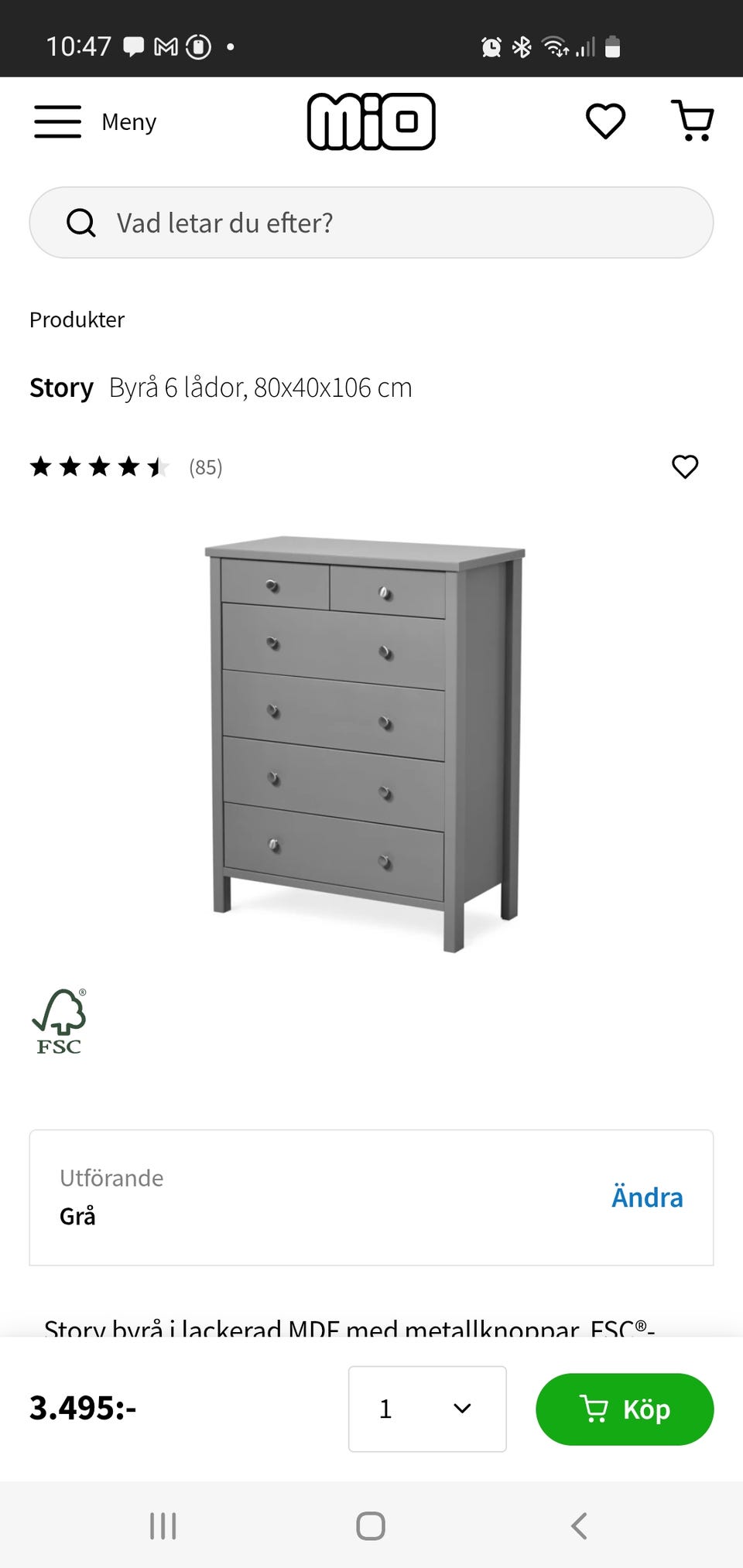Open the shopping cart

693,121
